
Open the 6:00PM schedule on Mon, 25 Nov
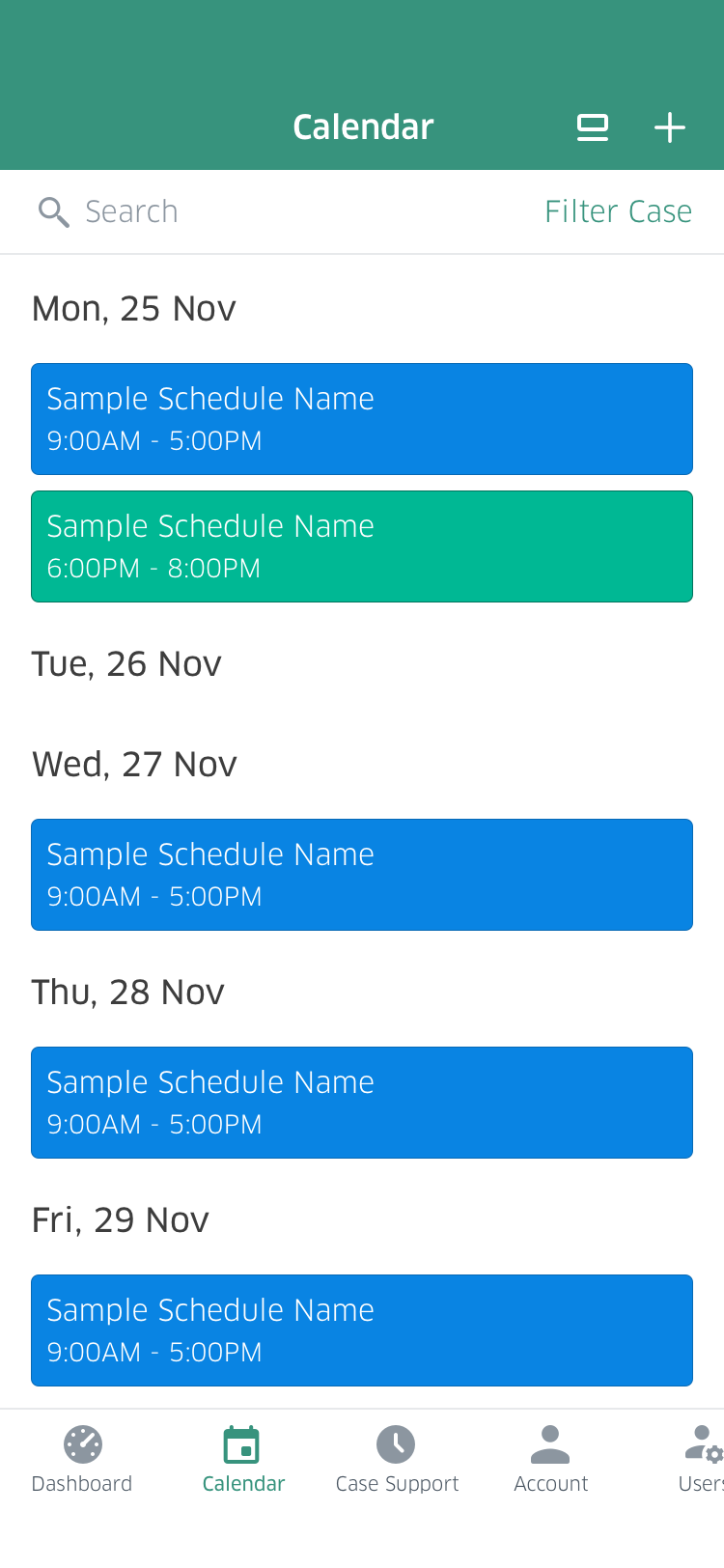[362, 546]
